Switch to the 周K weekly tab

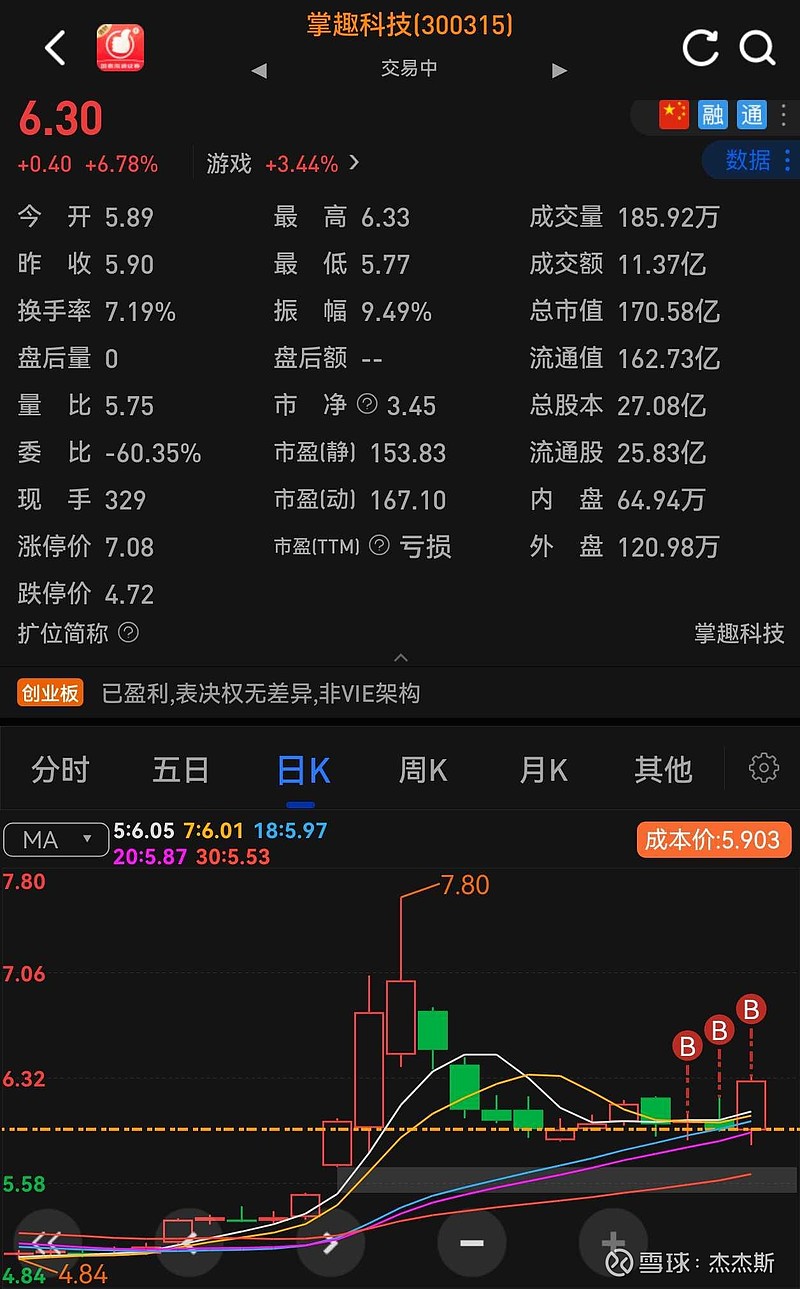coord(421,770)
